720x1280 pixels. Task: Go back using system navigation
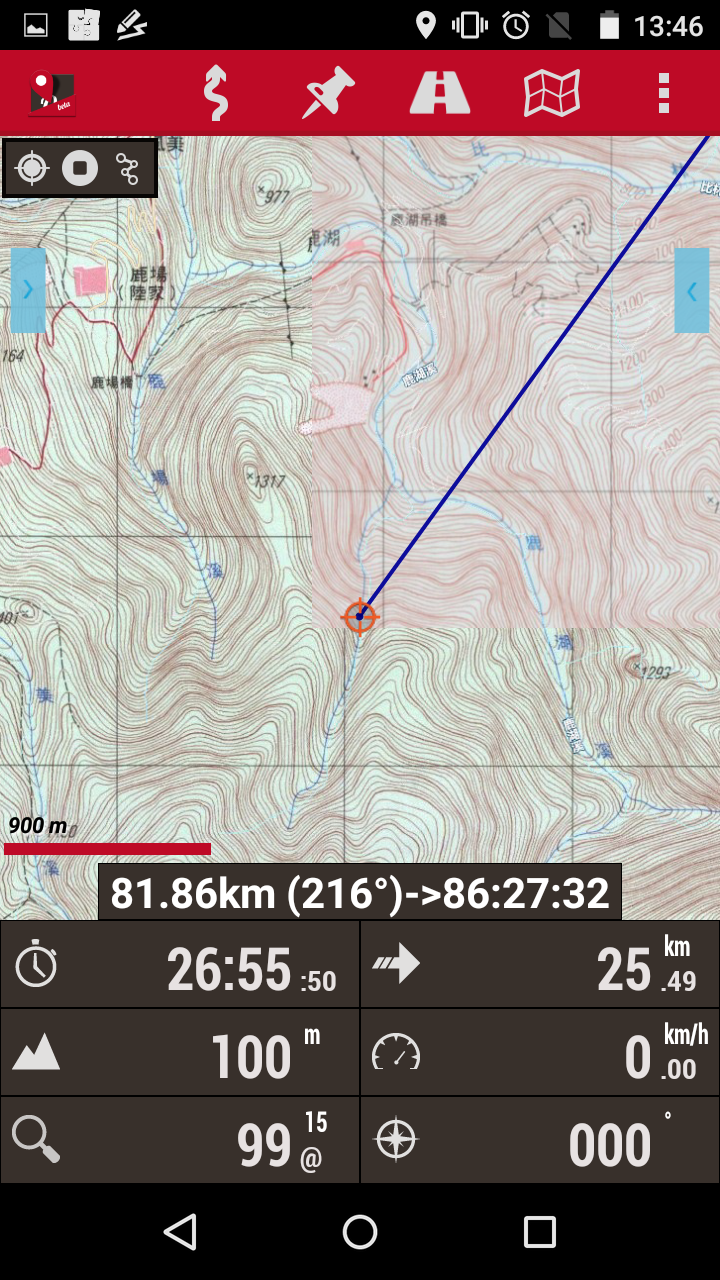pos(180,1232)
